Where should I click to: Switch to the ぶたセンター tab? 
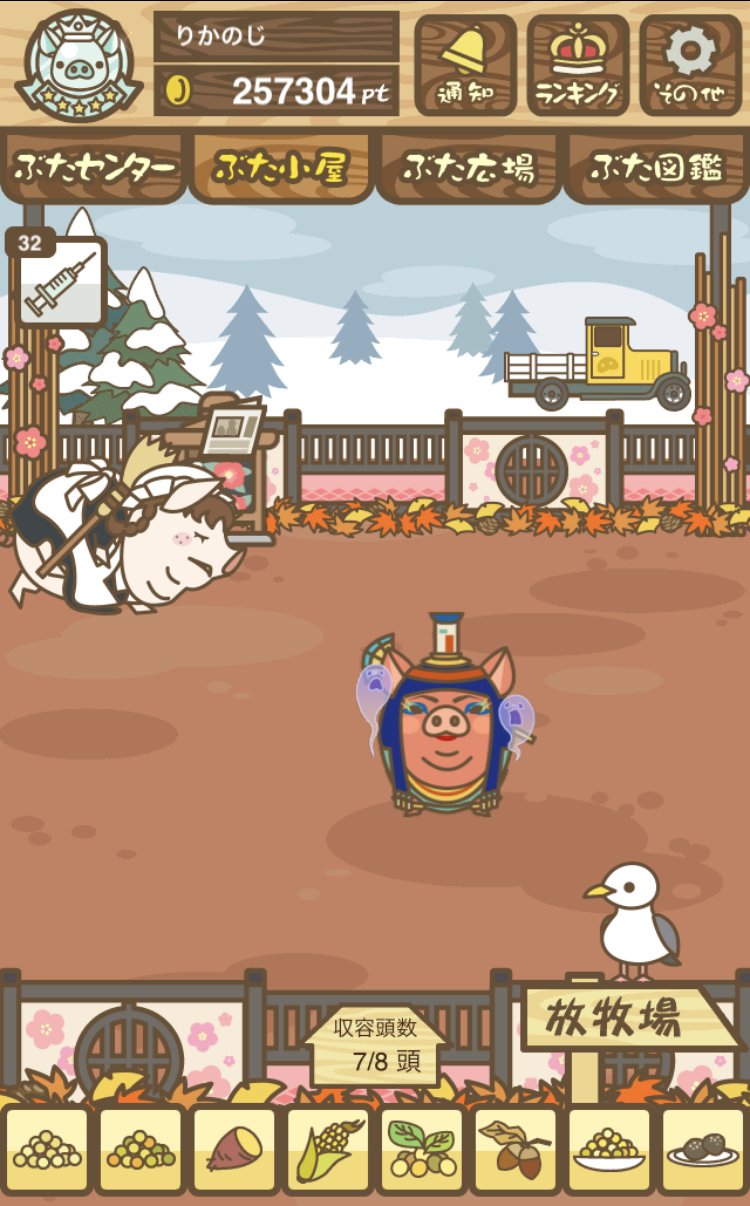[94, 168]
